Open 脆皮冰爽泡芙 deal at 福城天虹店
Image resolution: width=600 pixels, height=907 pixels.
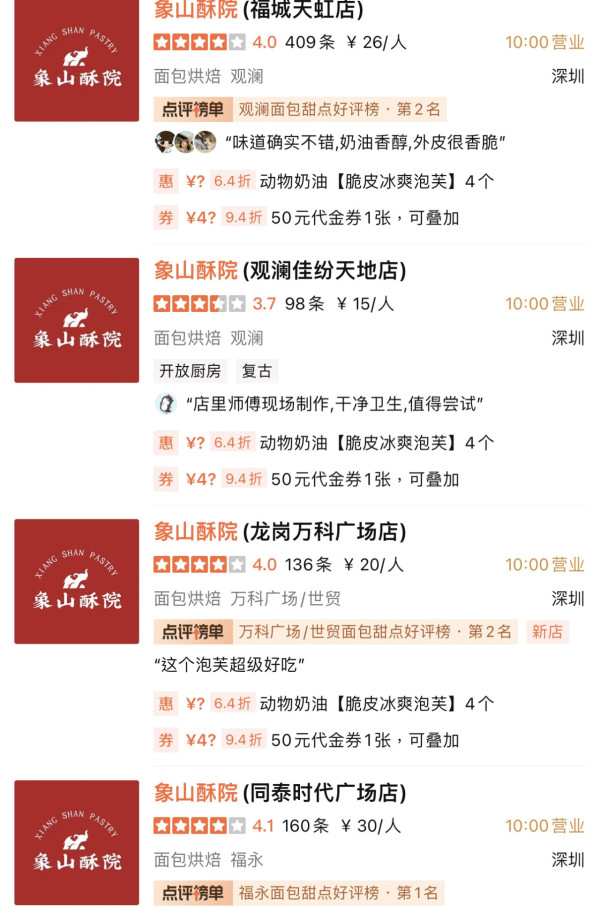[375, 181]
